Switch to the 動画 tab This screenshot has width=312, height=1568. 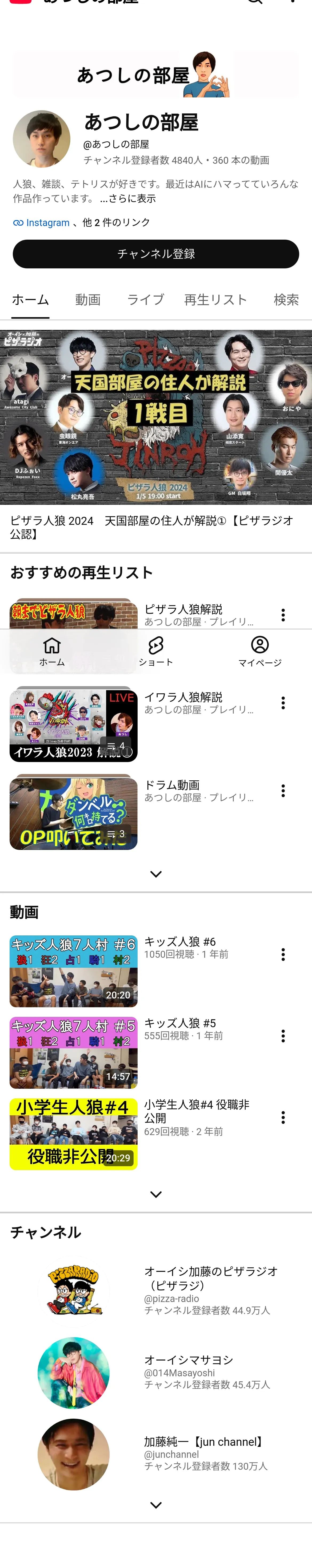click(88, 300)
